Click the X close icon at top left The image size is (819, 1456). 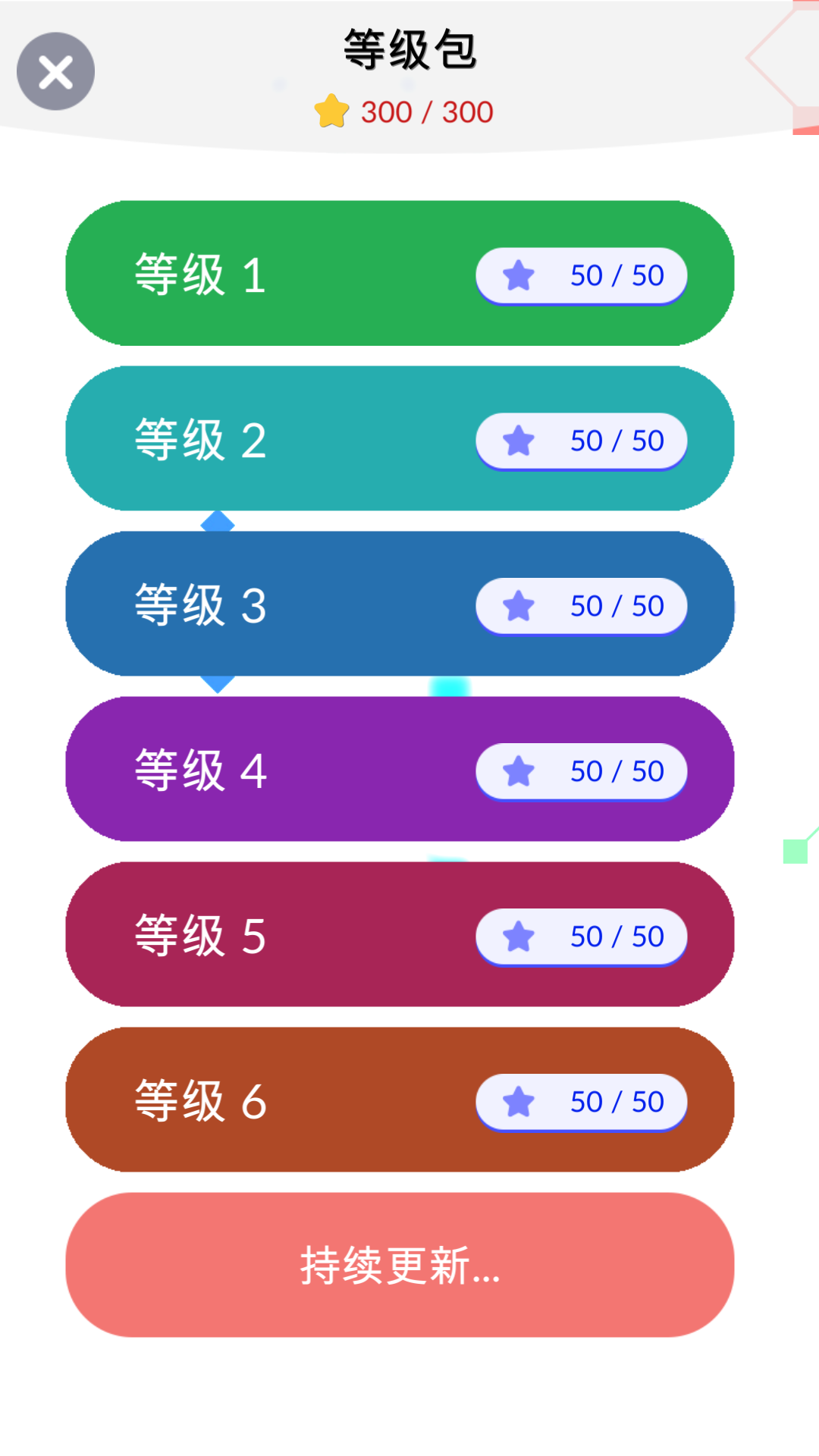coord(54,71)
